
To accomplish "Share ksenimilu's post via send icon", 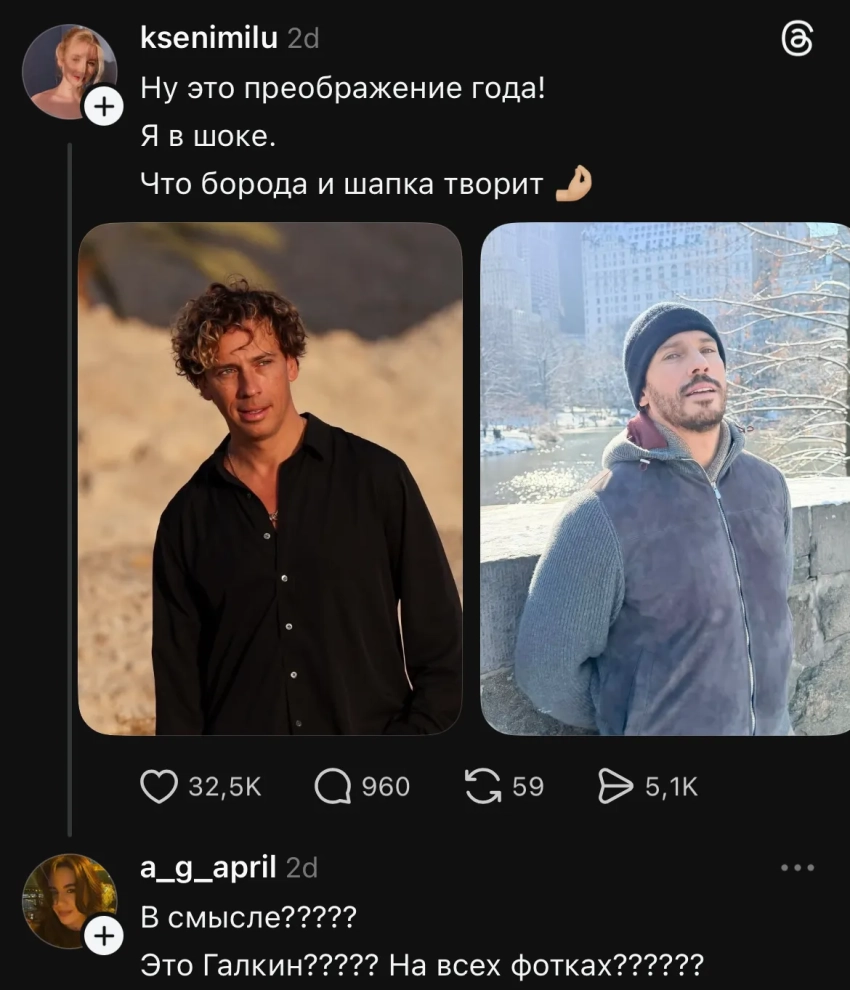I will pos(611,787).
